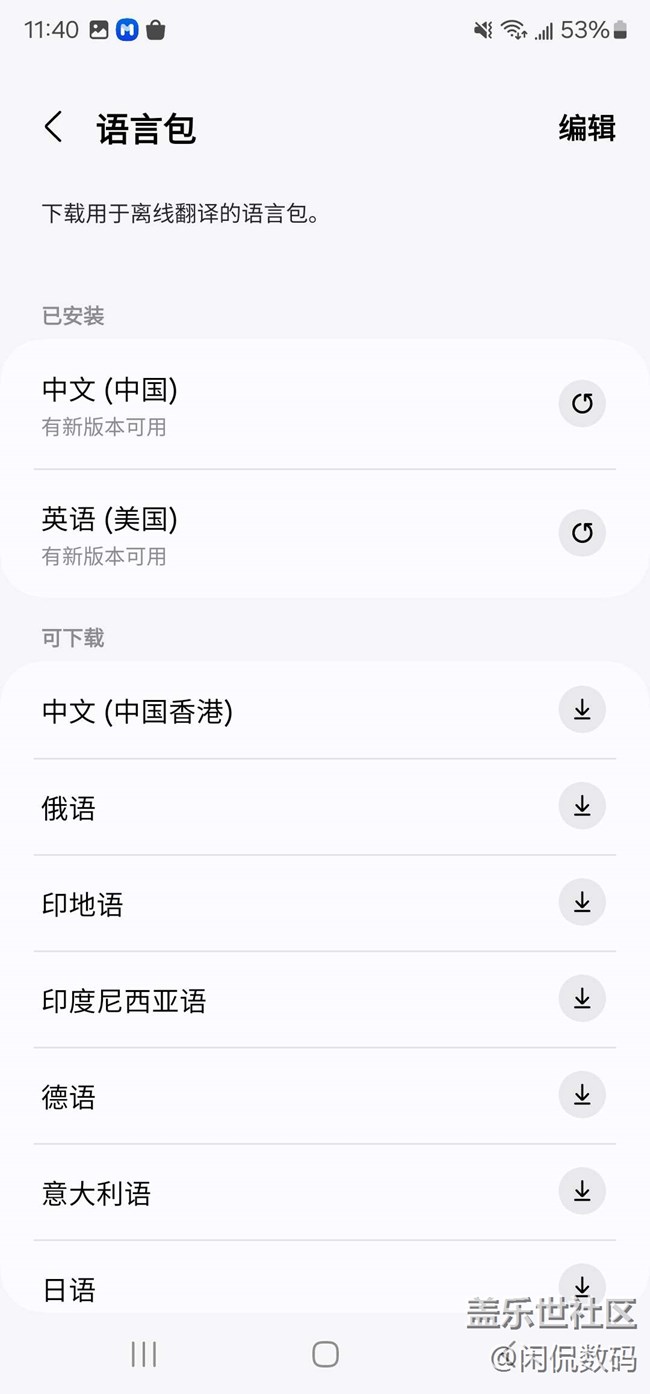650x1394 pixels.
Task: Download the 中文 (中国香港) language pack
Action: (582, 710)
